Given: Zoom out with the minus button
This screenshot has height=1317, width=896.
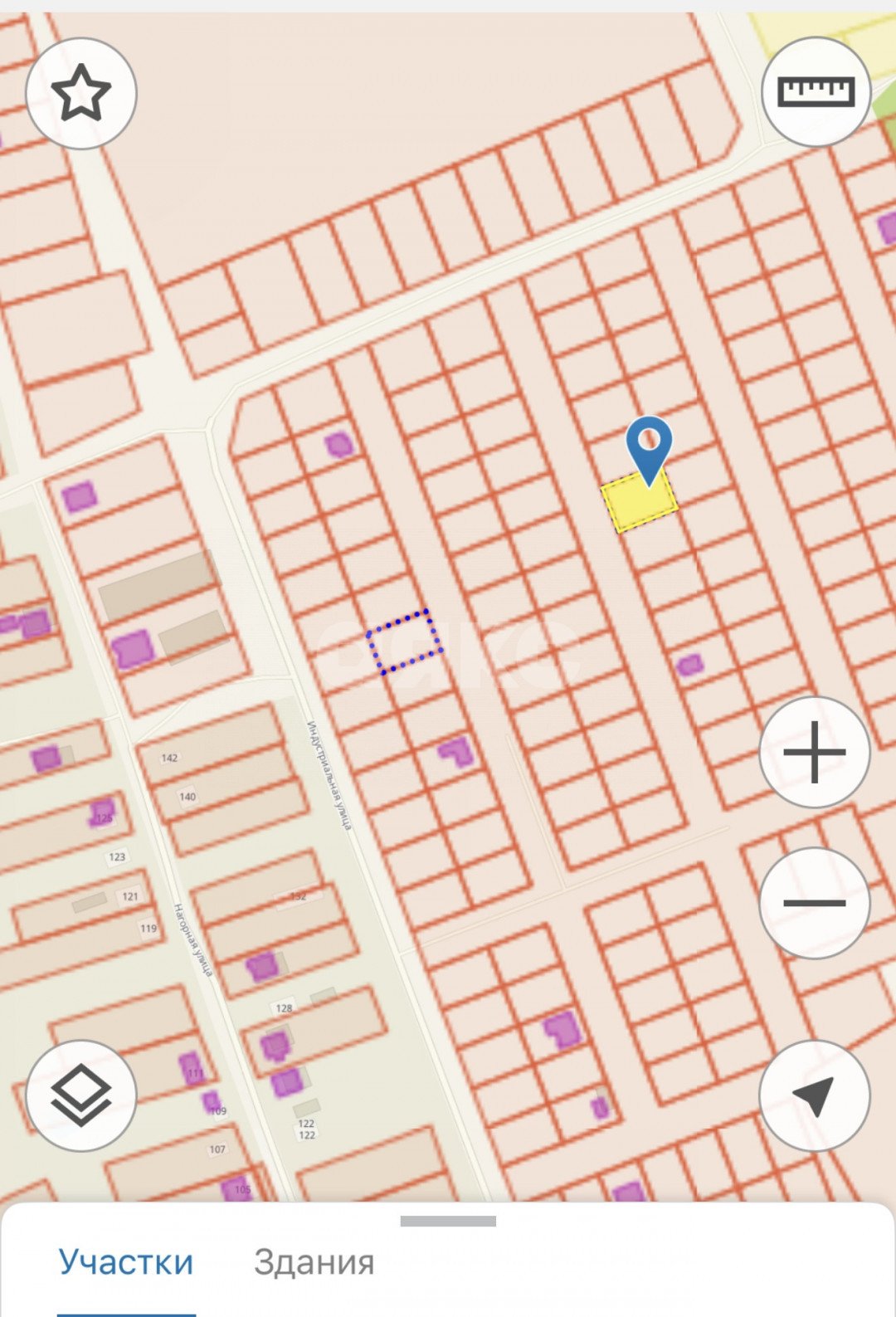Looking at the screenshot, I should pyautogui.click(x=814, y=903).
